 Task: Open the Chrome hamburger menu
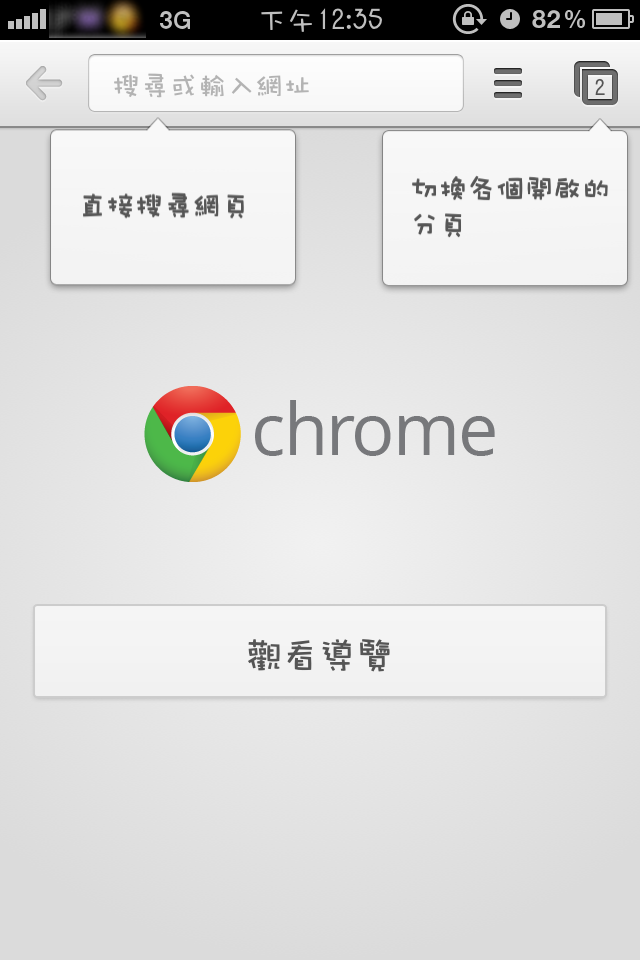click(x=508, y=84)
